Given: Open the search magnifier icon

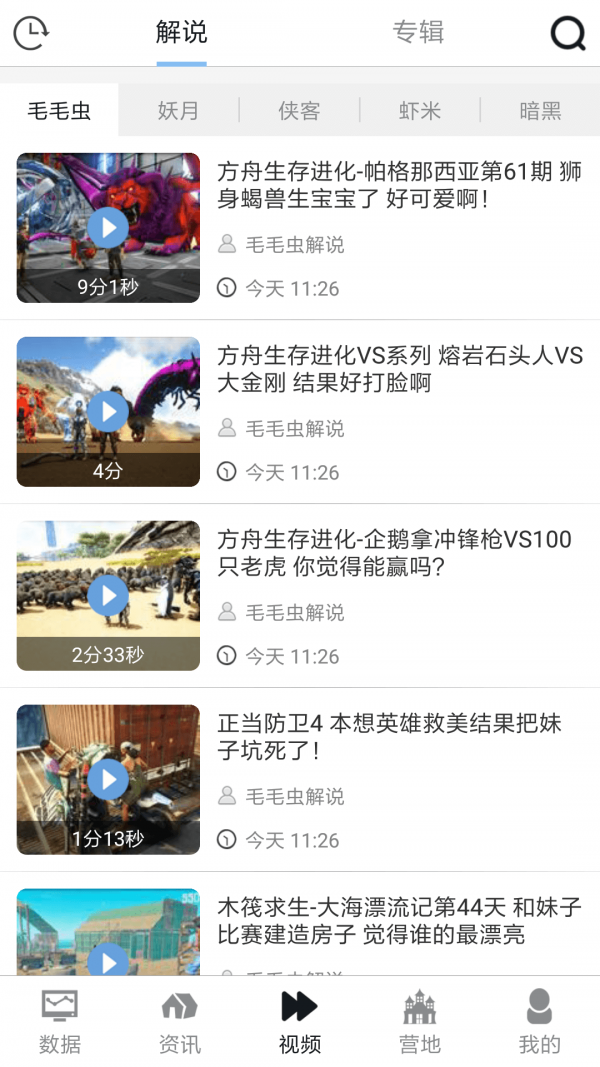Looking at the screenshot, I should tap(568, 33).
